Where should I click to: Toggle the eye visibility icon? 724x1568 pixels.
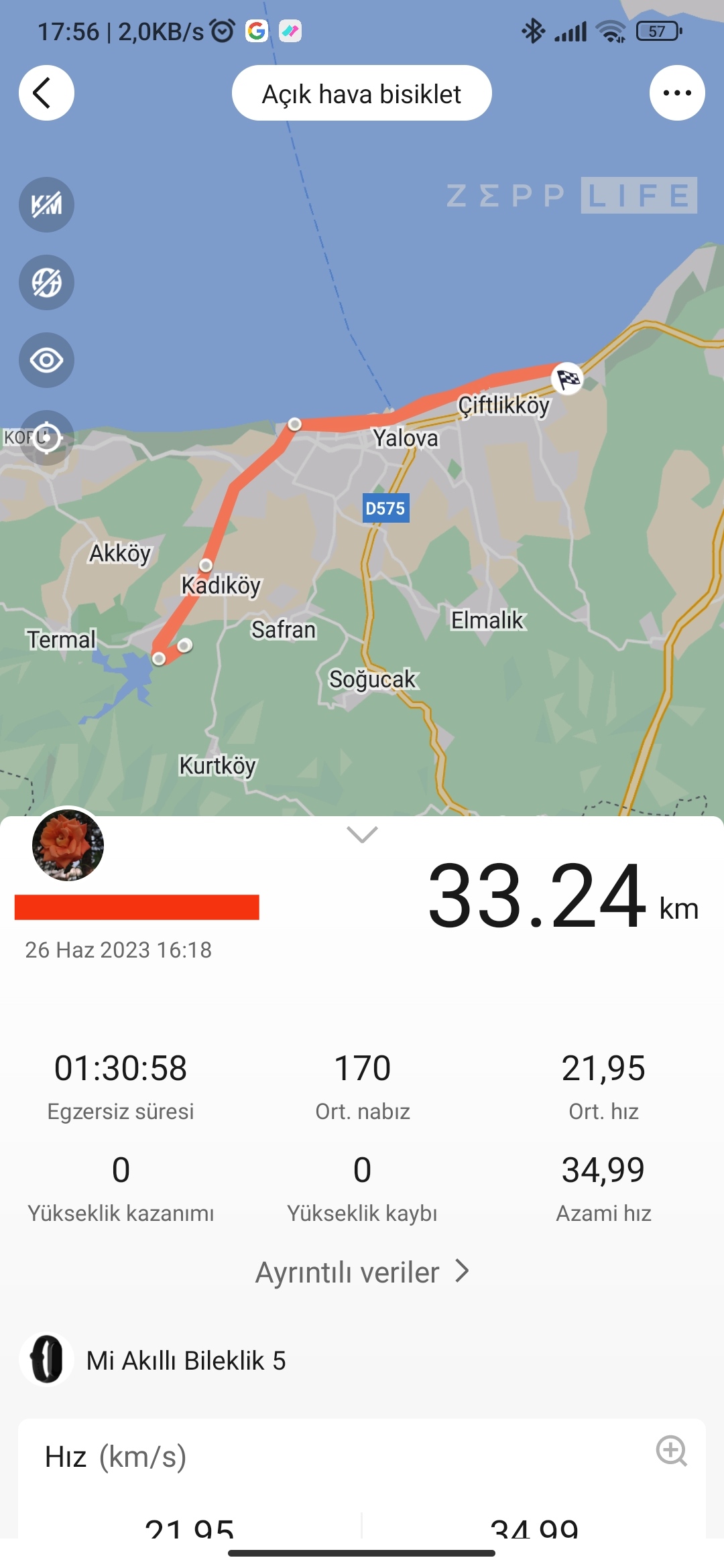click(46, 361)
